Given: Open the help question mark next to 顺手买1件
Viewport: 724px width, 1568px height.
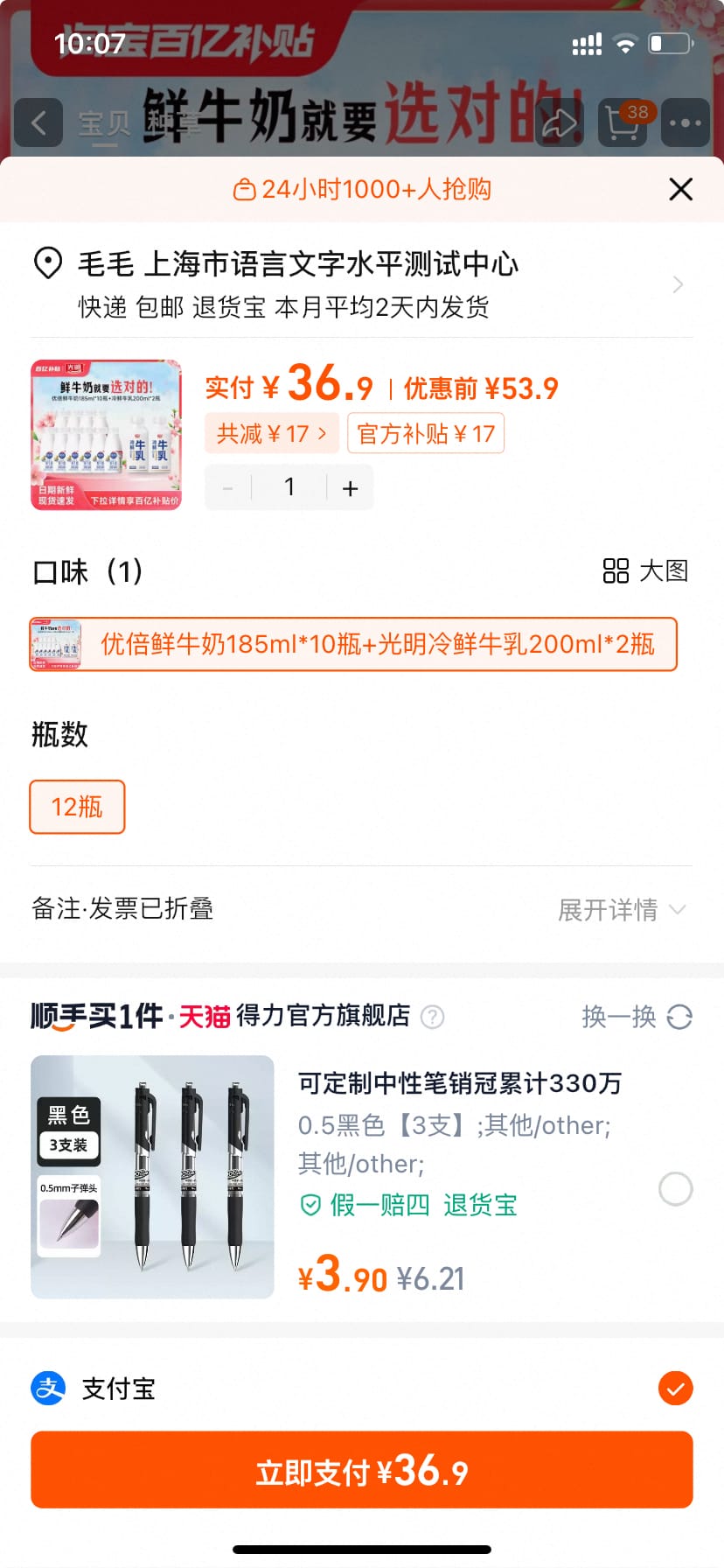Looking at the screenshot, I should [432, 1018].
